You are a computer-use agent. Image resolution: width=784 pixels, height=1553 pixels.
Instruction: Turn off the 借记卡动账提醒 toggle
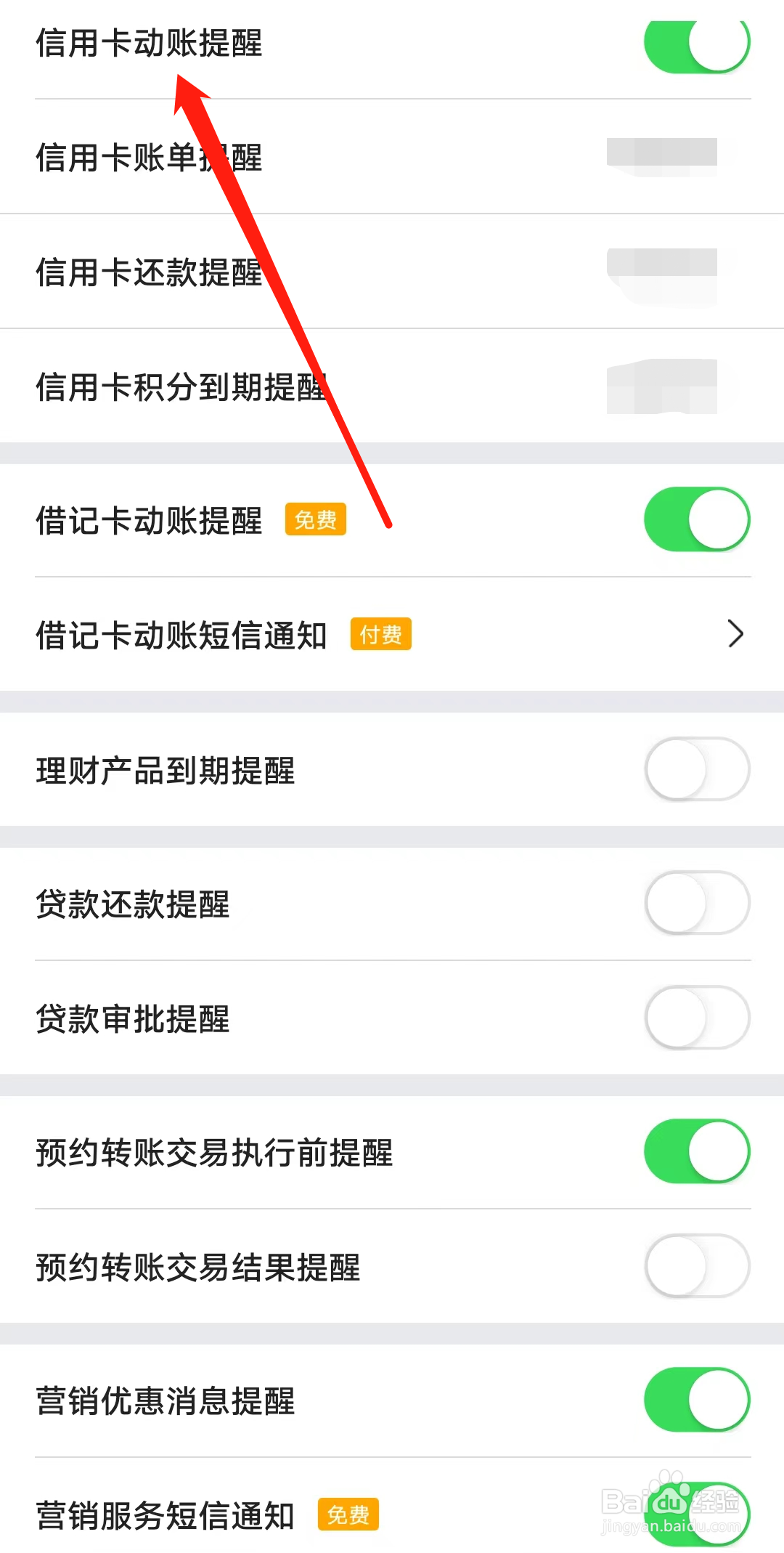696,519
